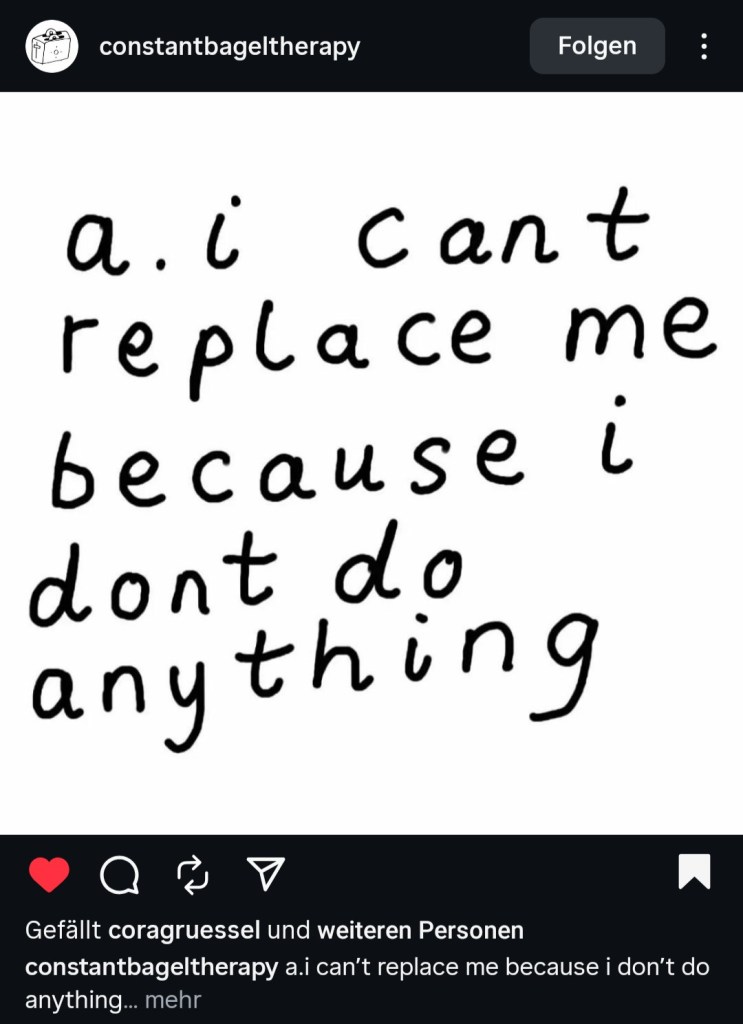
Task: Share the post via paper plane
Action: click(x=265, y=874)
